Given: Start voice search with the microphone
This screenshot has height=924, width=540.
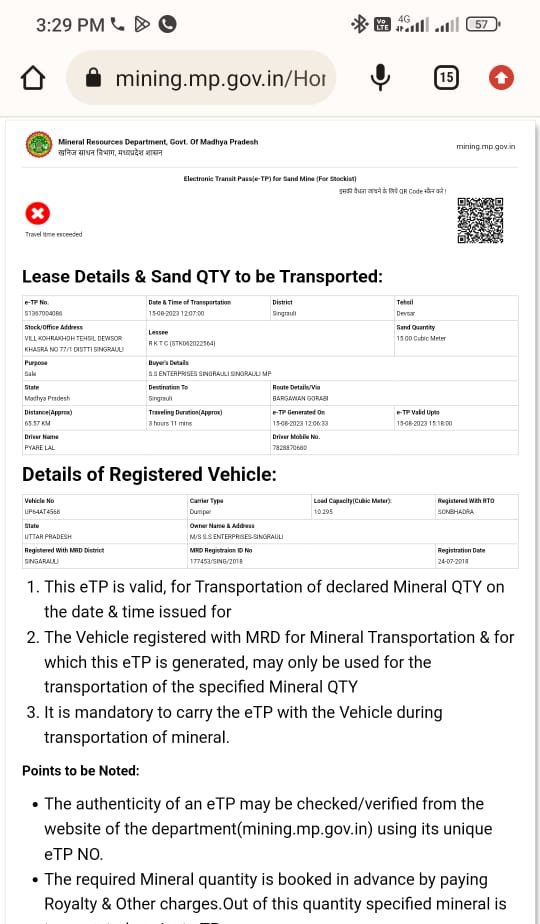Looking at the screenshot, I should coord(380,78).
